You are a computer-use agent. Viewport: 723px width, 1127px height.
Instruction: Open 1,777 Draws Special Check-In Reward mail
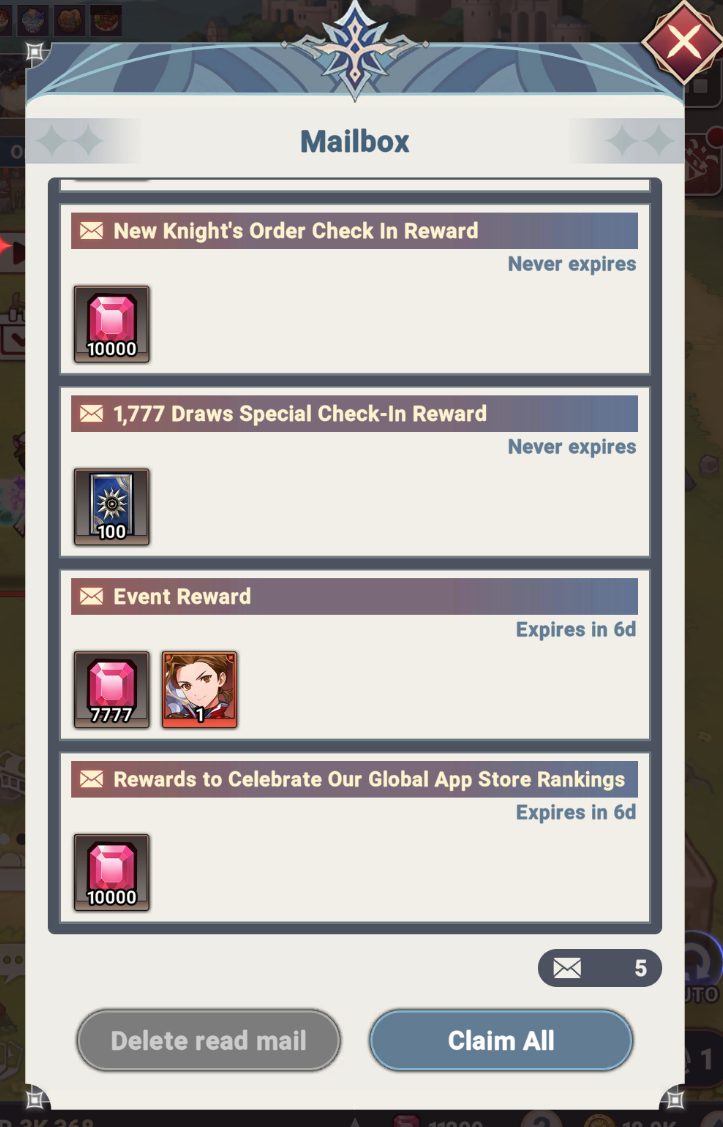(354, 414)
